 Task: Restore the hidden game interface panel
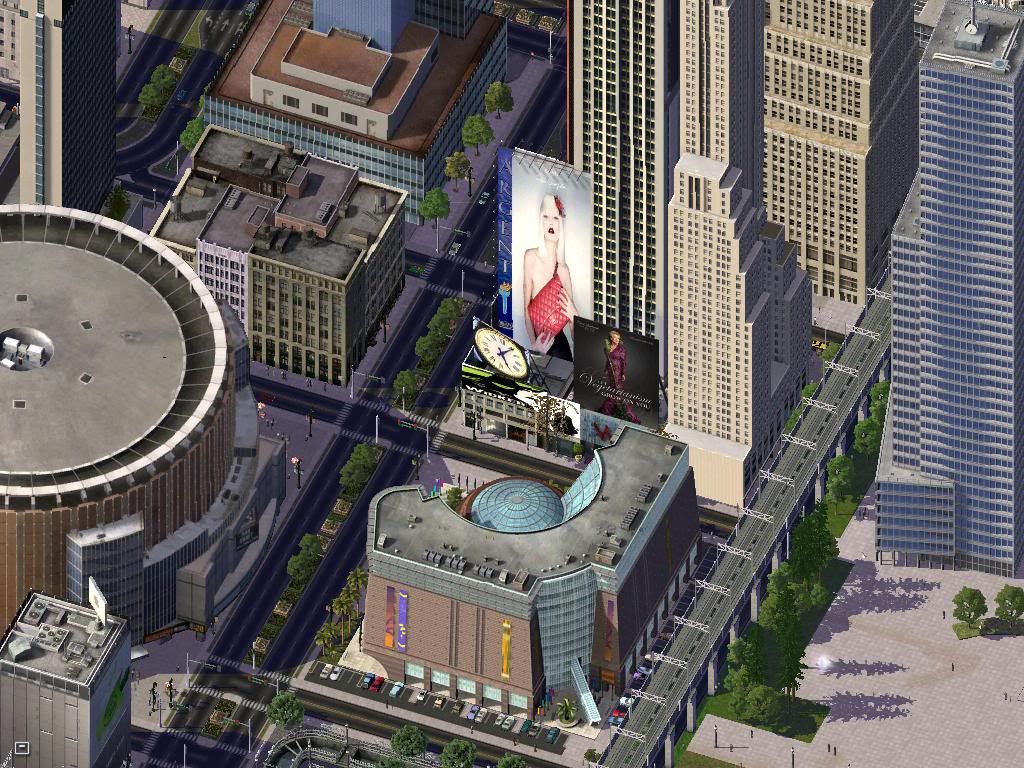[x=21, y=747]
